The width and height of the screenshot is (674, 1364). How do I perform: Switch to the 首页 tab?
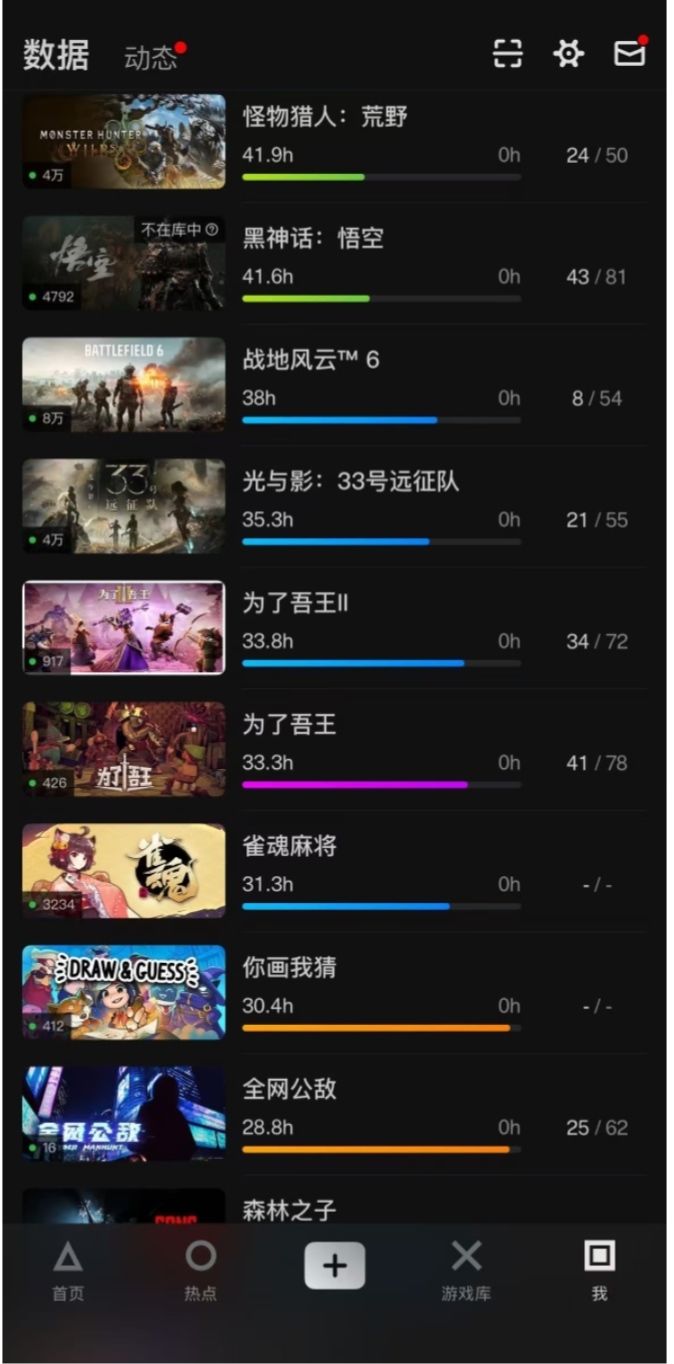tap(68, 1270)
